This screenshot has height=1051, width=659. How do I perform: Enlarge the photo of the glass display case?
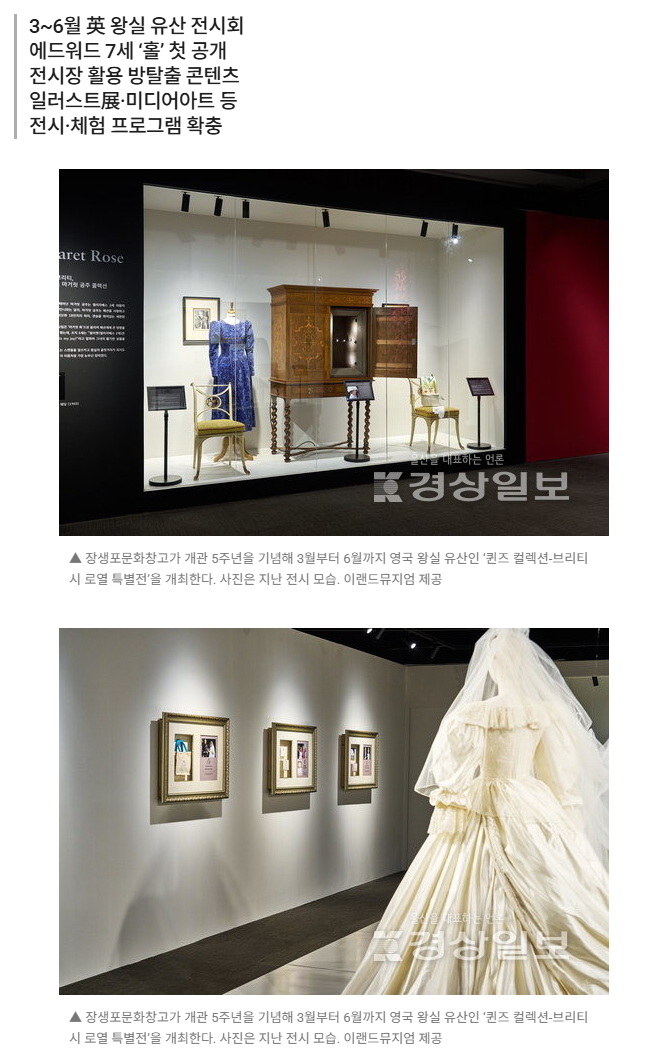tap(333, 352)
